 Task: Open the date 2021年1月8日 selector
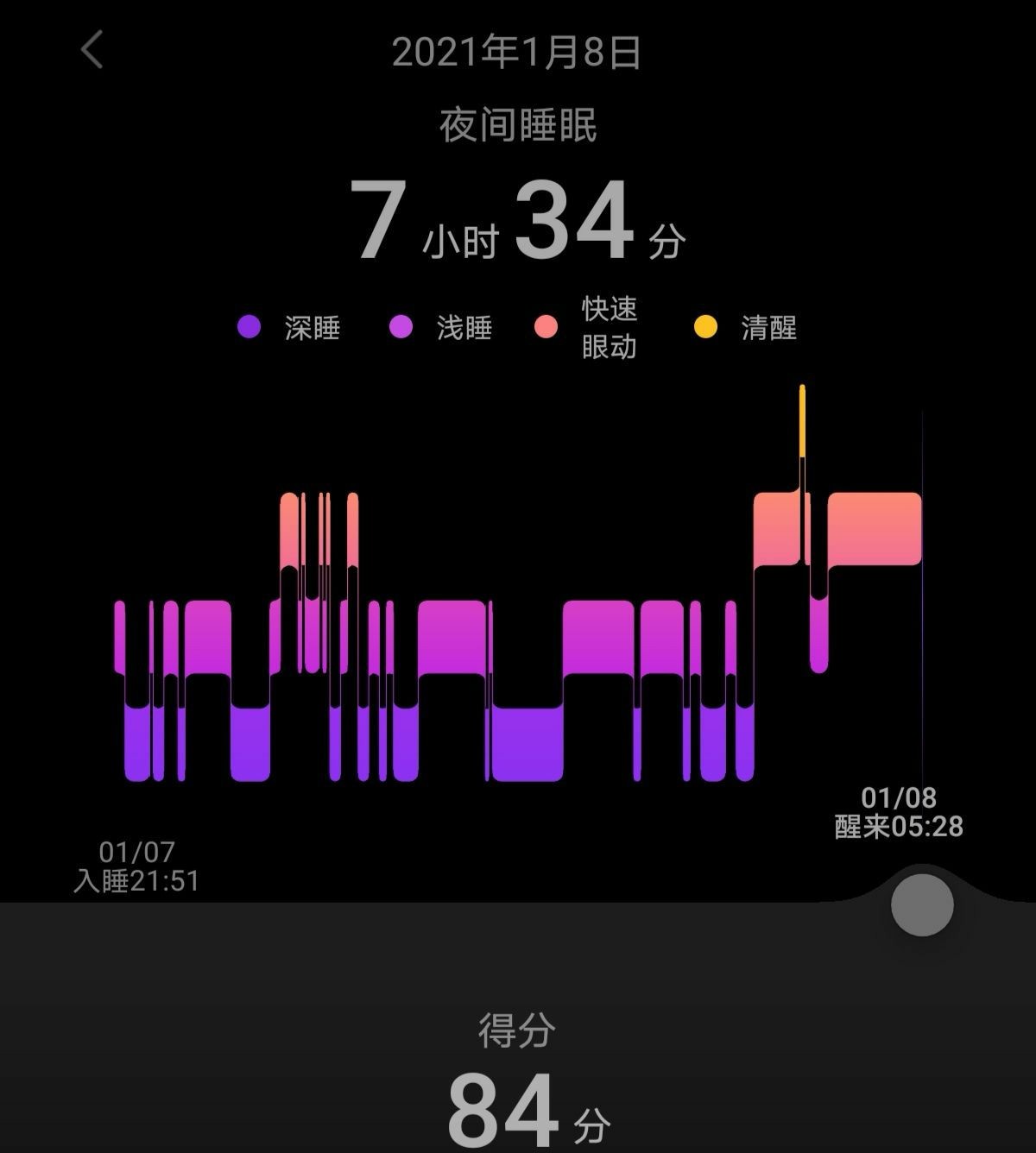pyautogui.click(x=518, y=52)
